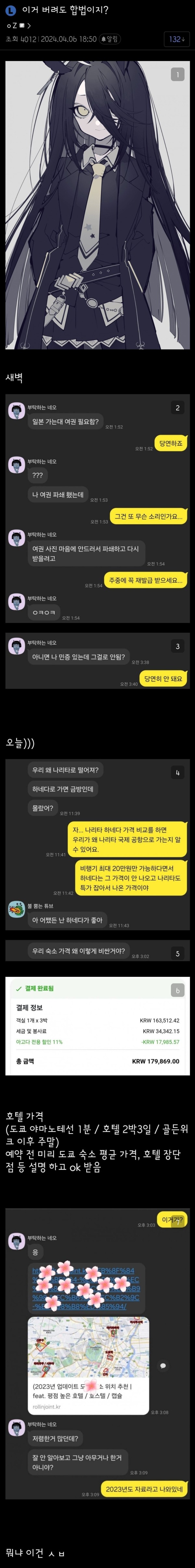
Task: Open the post author's profile
Action: [x=17, y=26]
